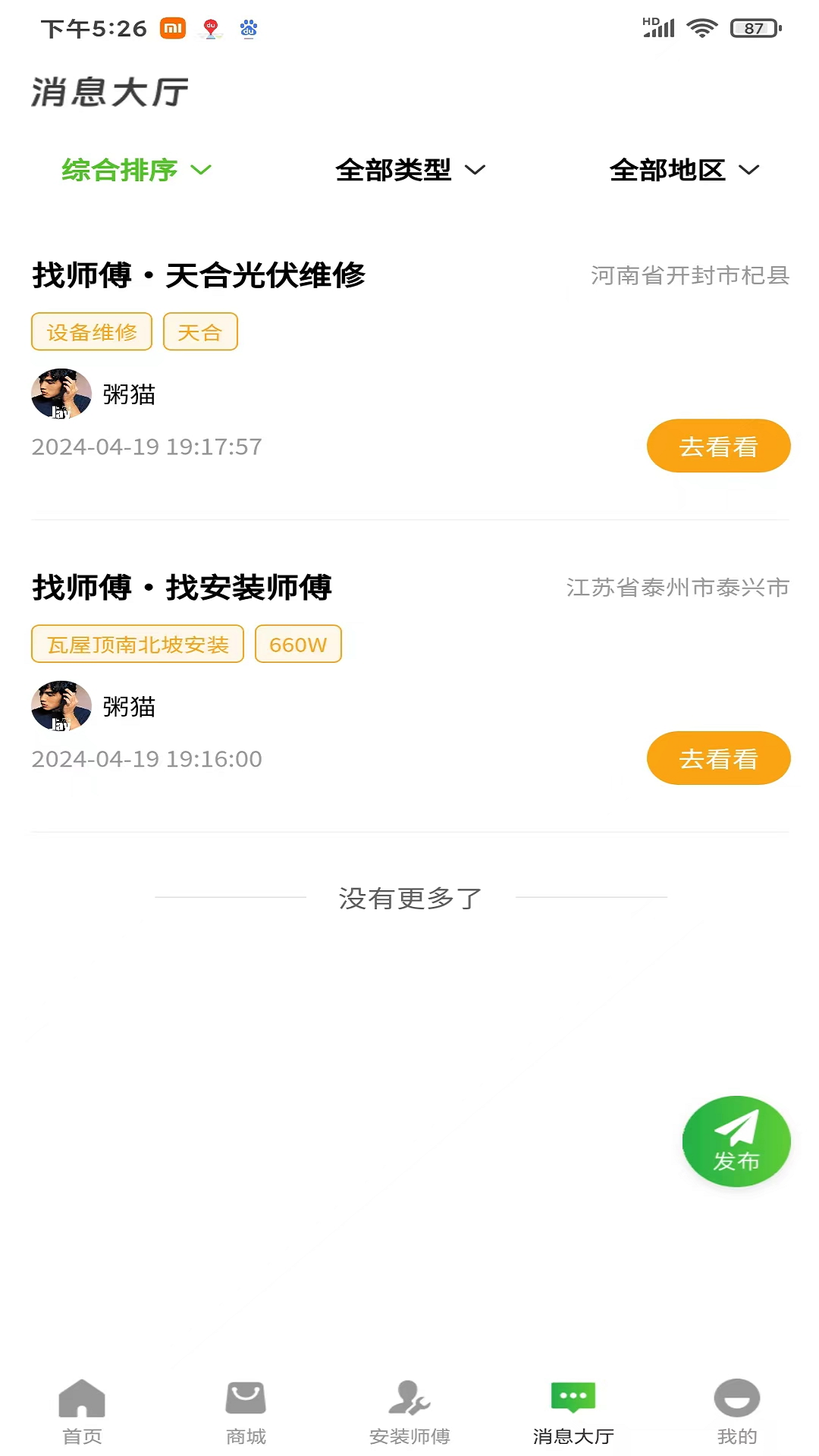The image size is (819, 1456).
Task: Open the 全部类型 type filter
Action: [x=409, y=170]
